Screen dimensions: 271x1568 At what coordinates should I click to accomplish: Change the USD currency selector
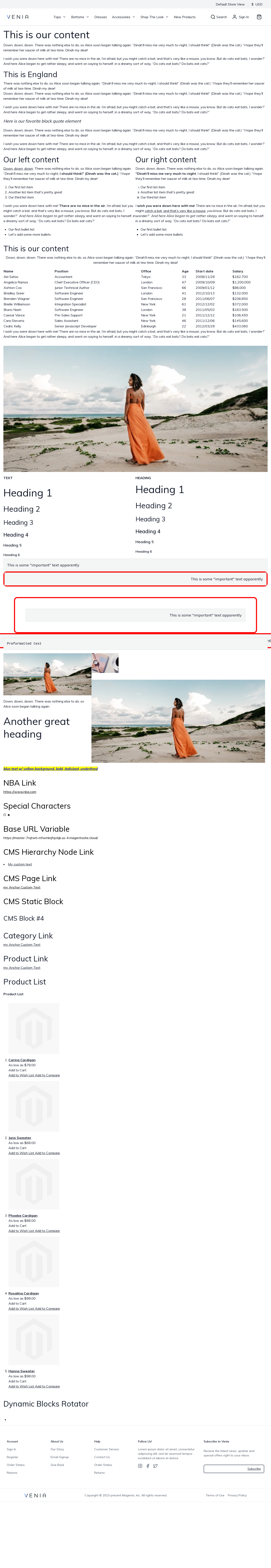[257, 4]
